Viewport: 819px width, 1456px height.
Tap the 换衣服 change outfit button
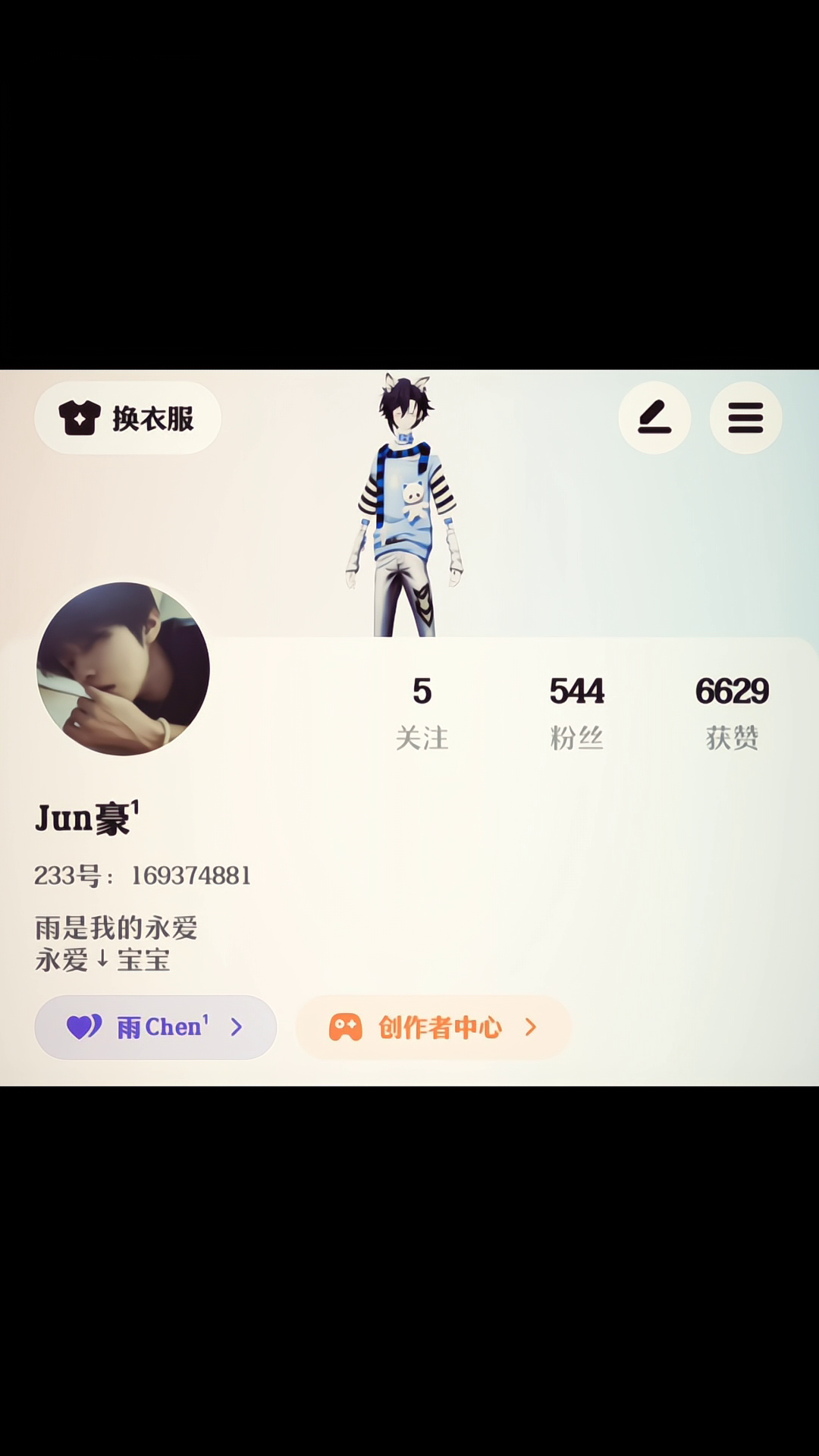127,418
